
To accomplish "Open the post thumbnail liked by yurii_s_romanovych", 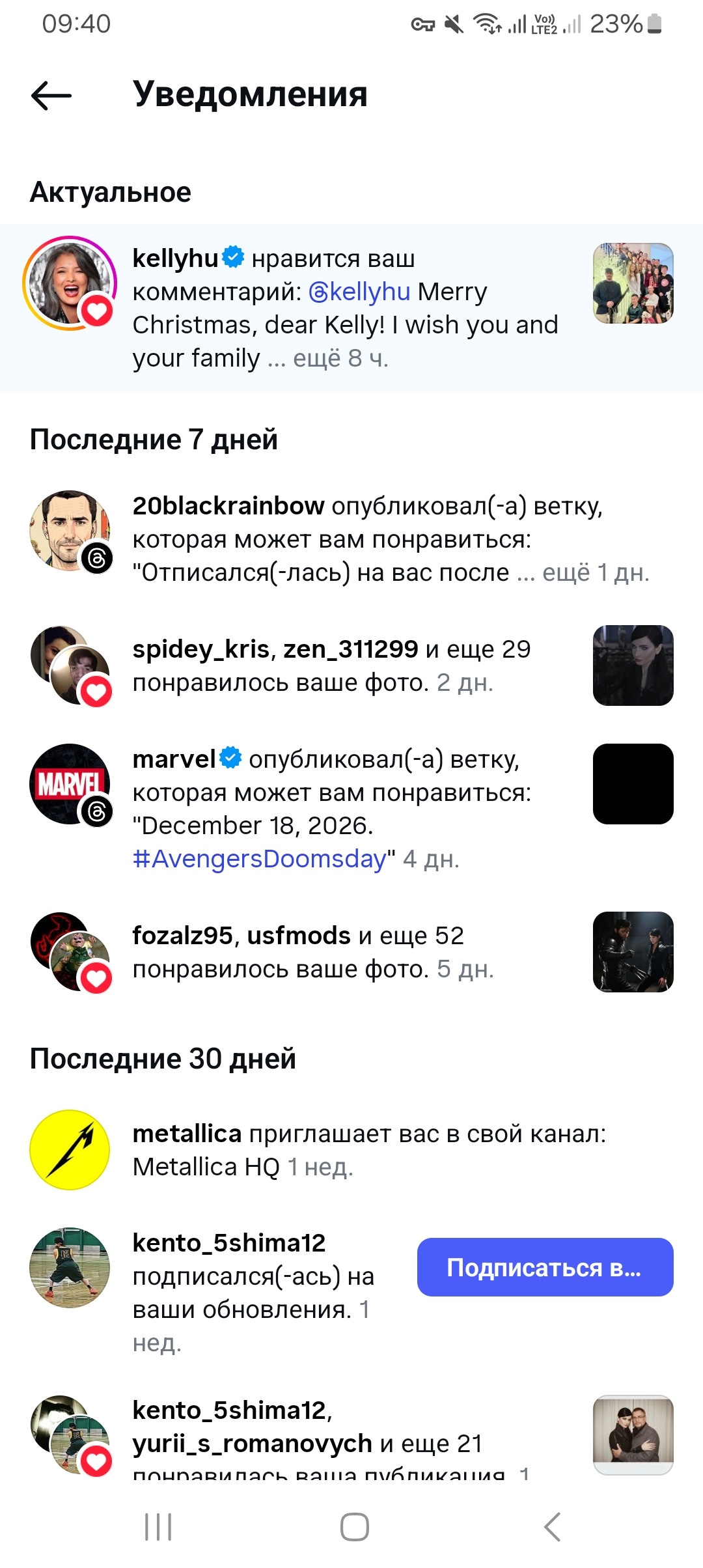I will (x=633, y=1435).
